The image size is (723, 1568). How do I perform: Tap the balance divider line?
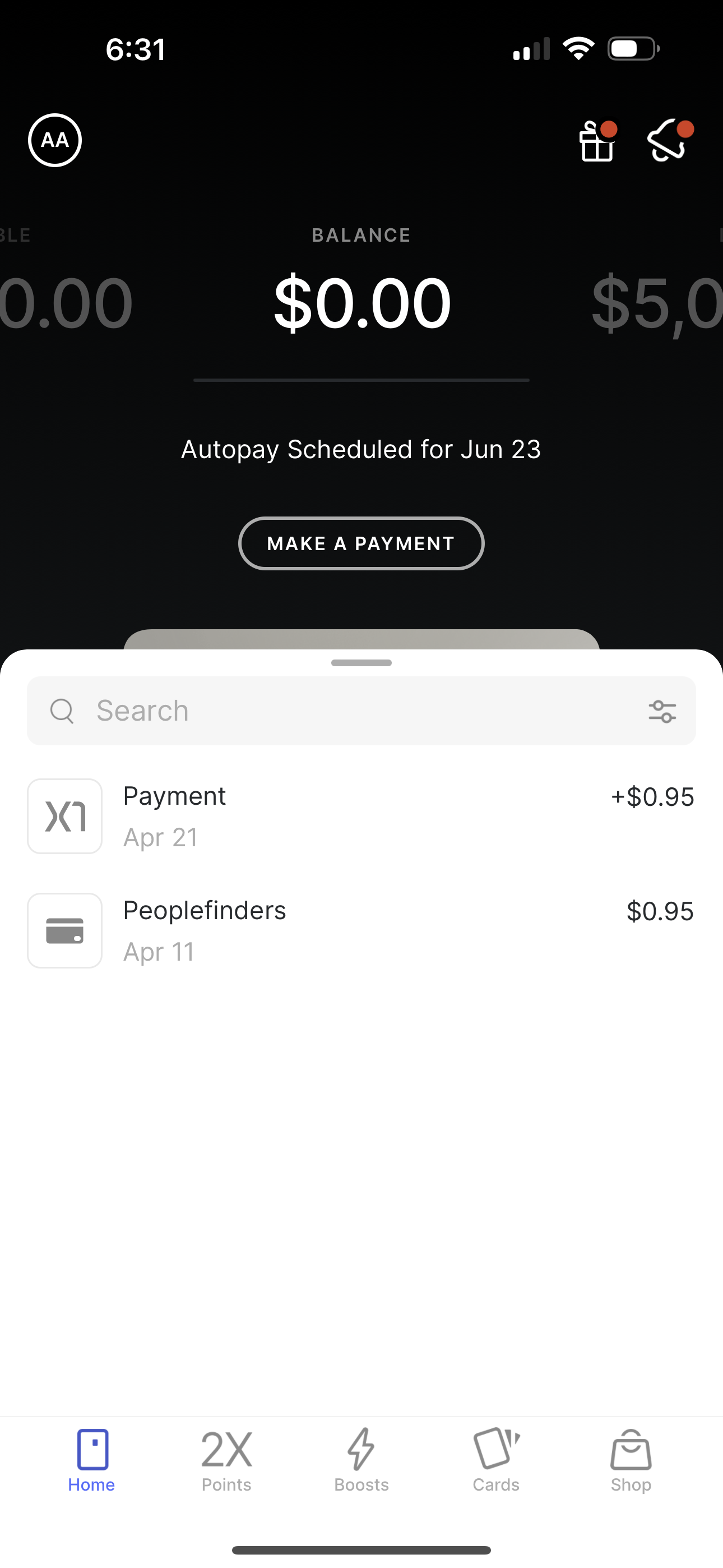(361, 379)
